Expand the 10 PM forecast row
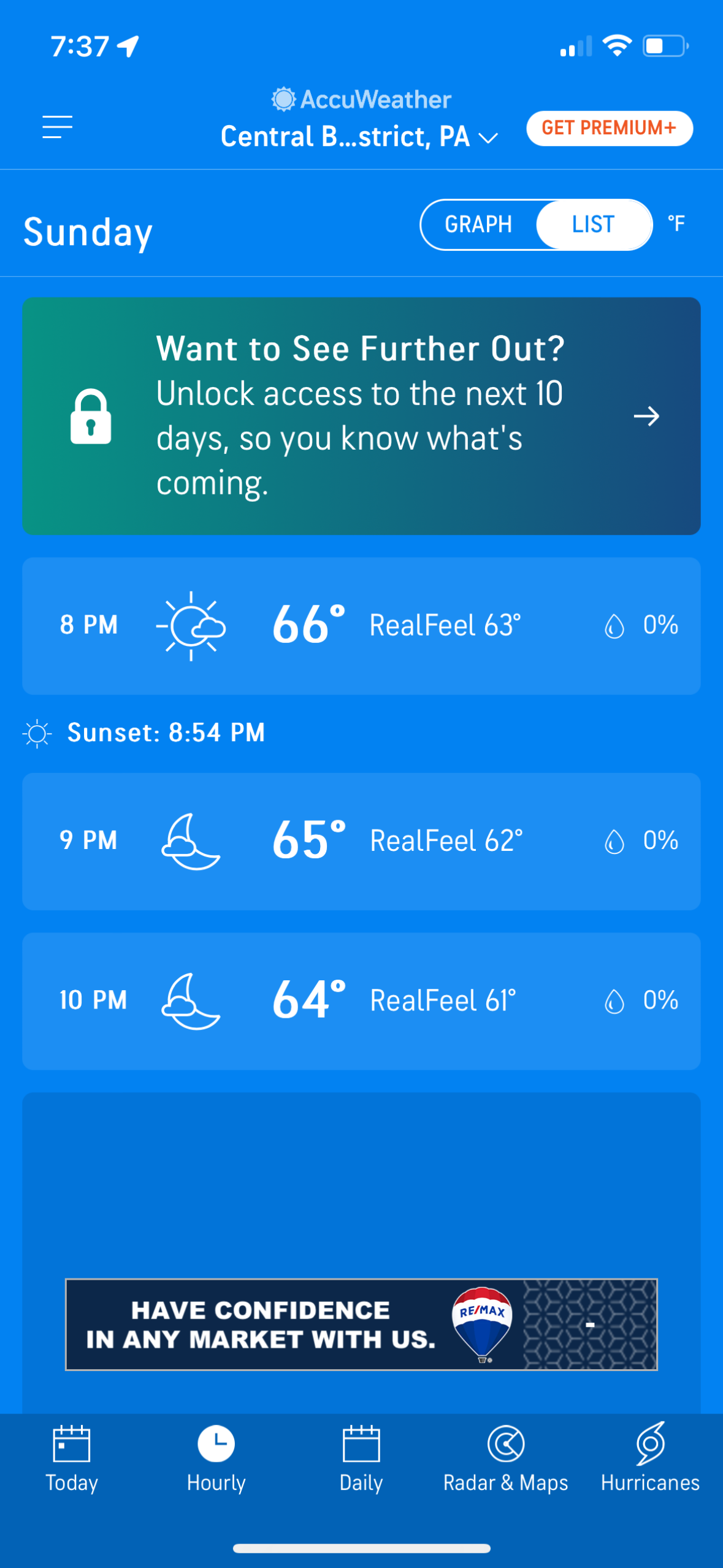This screenshot has width=723, height=1568. [360, 1000]
